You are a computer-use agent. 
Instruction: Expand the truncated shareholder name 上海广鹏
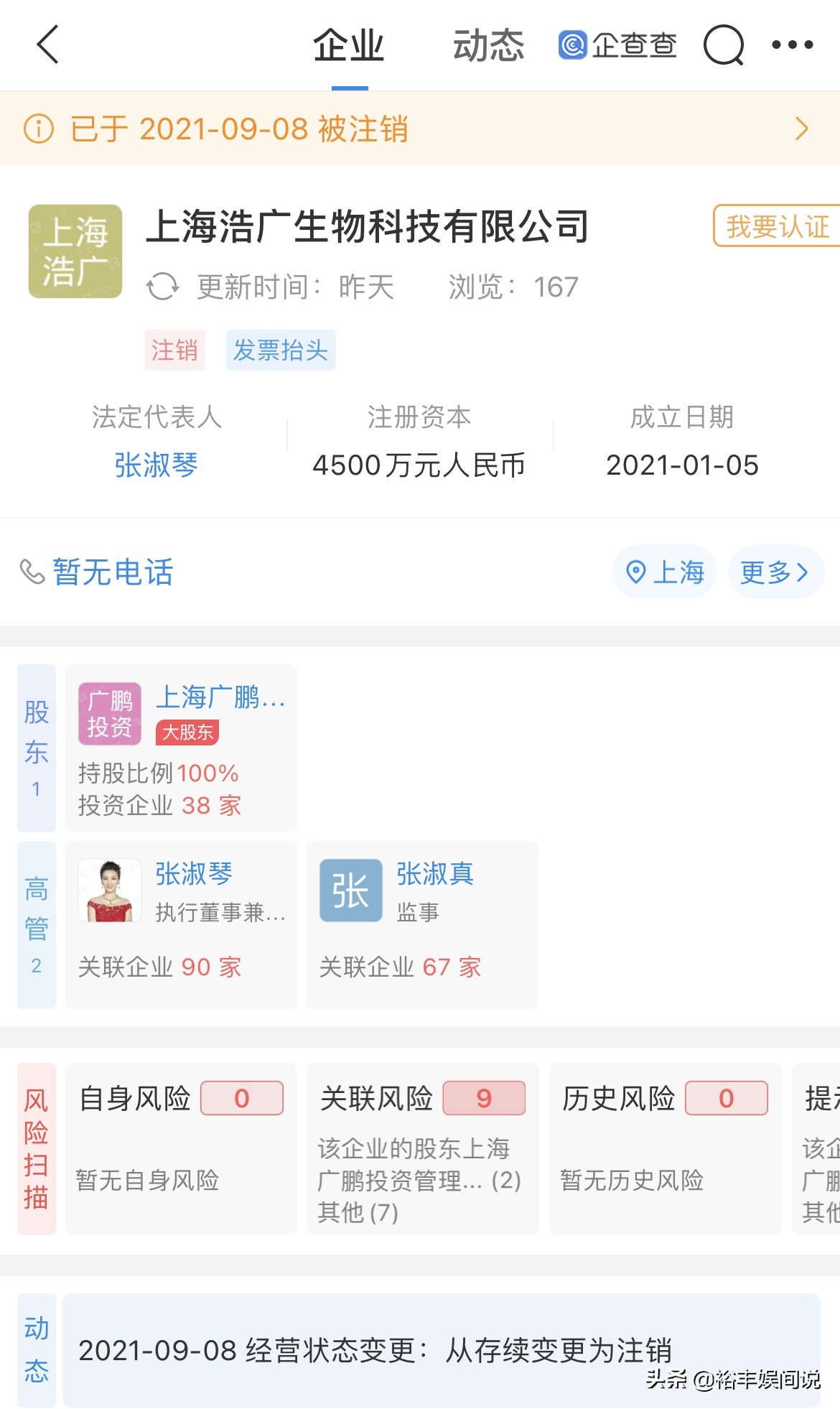tap(220, 699)
